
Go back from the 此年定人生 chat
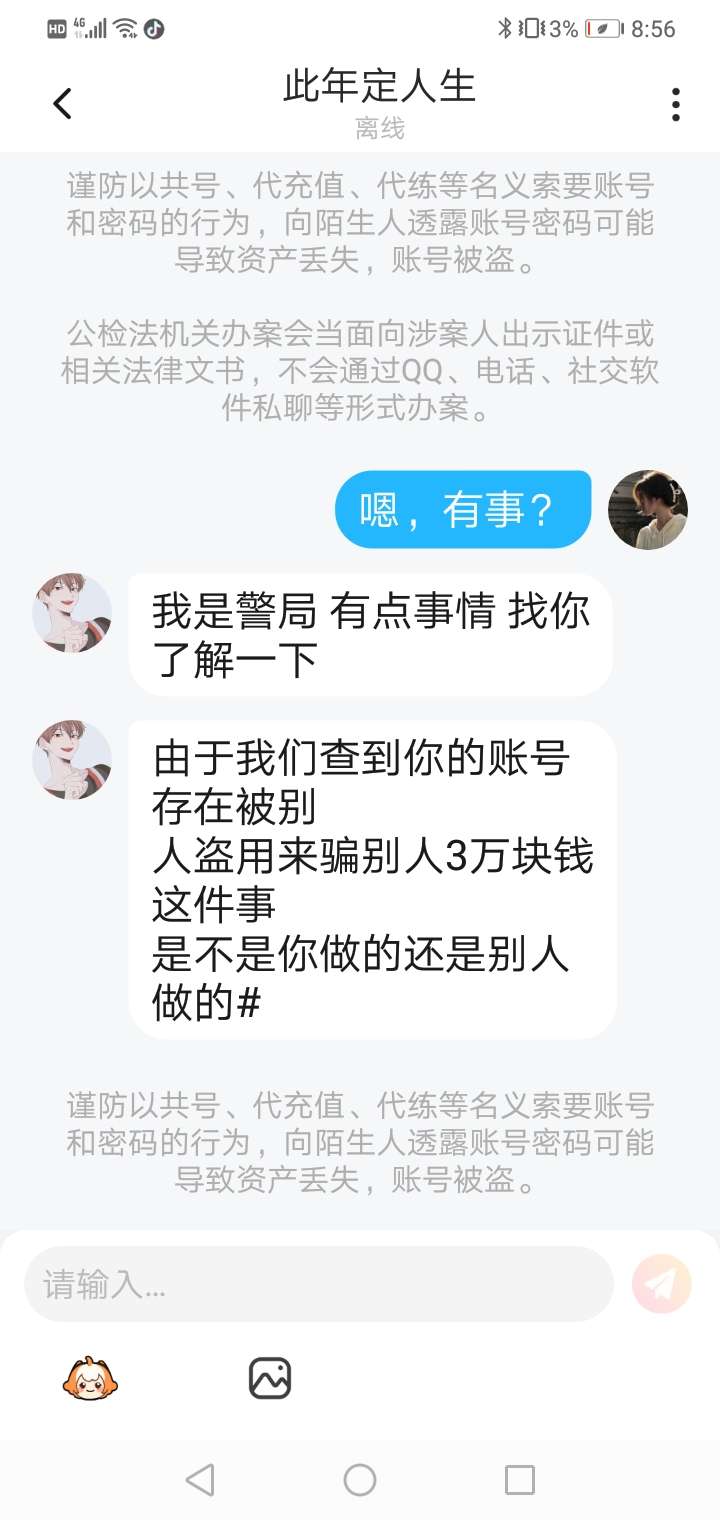click(x=62, y=104)
